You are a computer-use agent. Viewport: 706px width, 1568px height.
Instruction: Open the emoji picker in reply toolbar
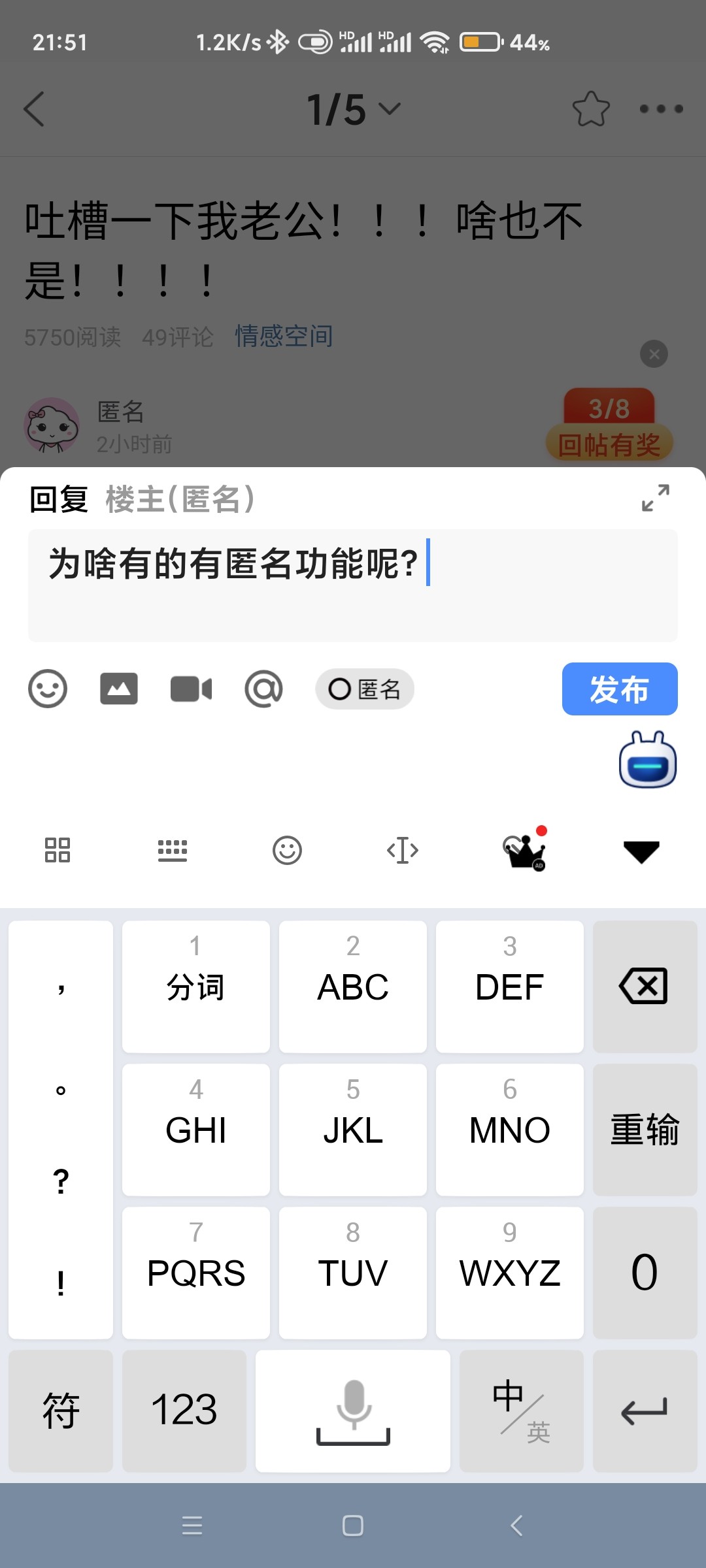(48, 689)
